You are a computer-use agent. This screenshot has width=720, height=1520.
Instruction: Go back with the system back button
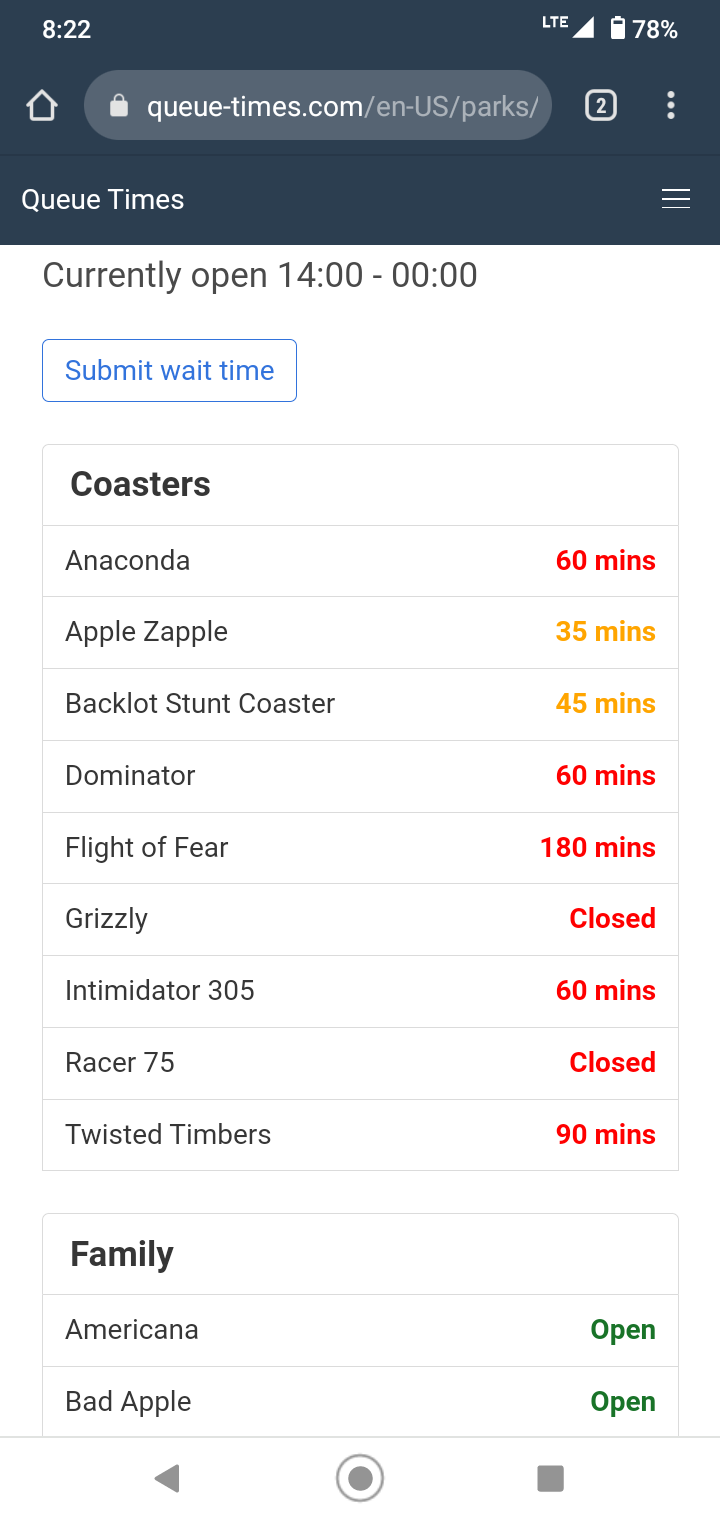pyautogui.click(x=167, y=1478)
